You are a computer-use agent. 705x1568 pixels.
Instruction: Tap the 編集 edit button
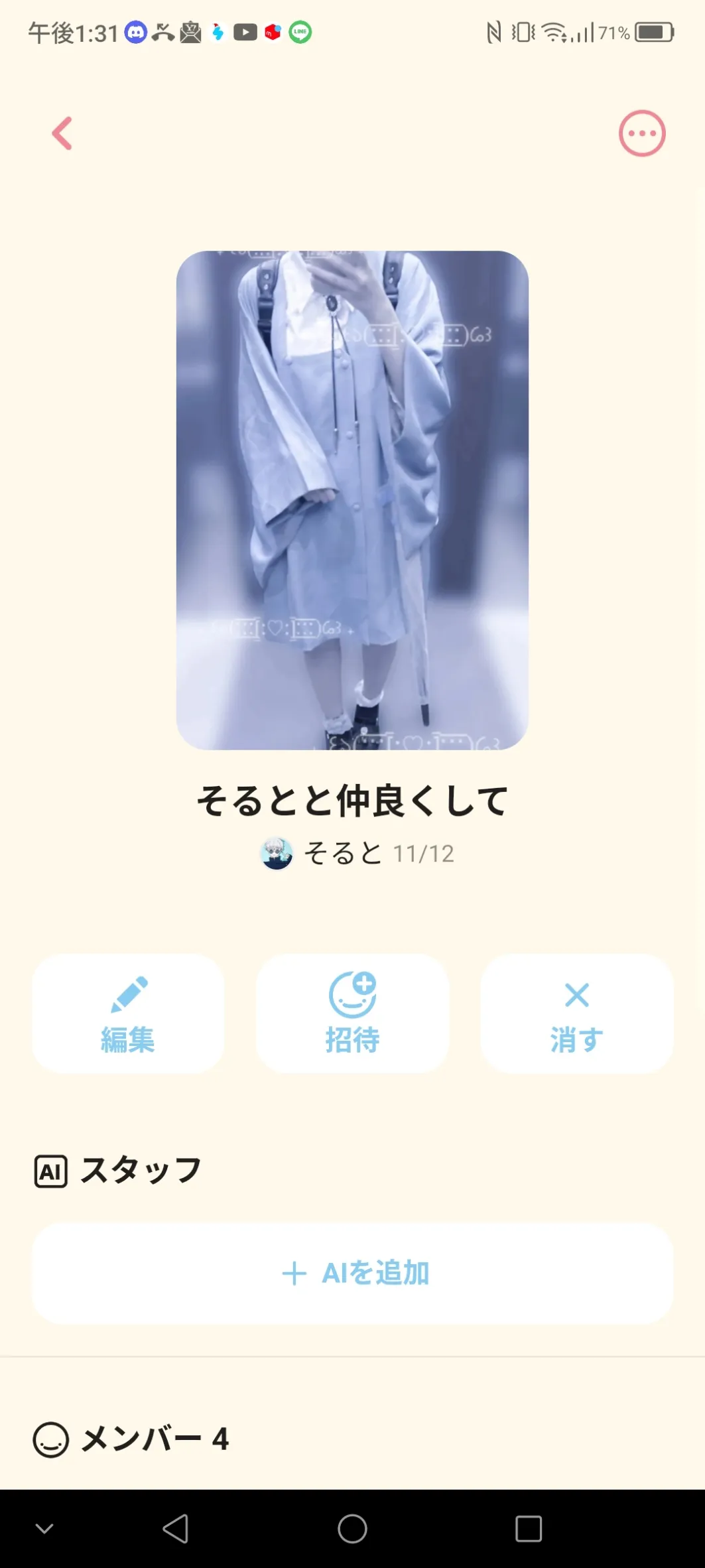point(128,1013)
